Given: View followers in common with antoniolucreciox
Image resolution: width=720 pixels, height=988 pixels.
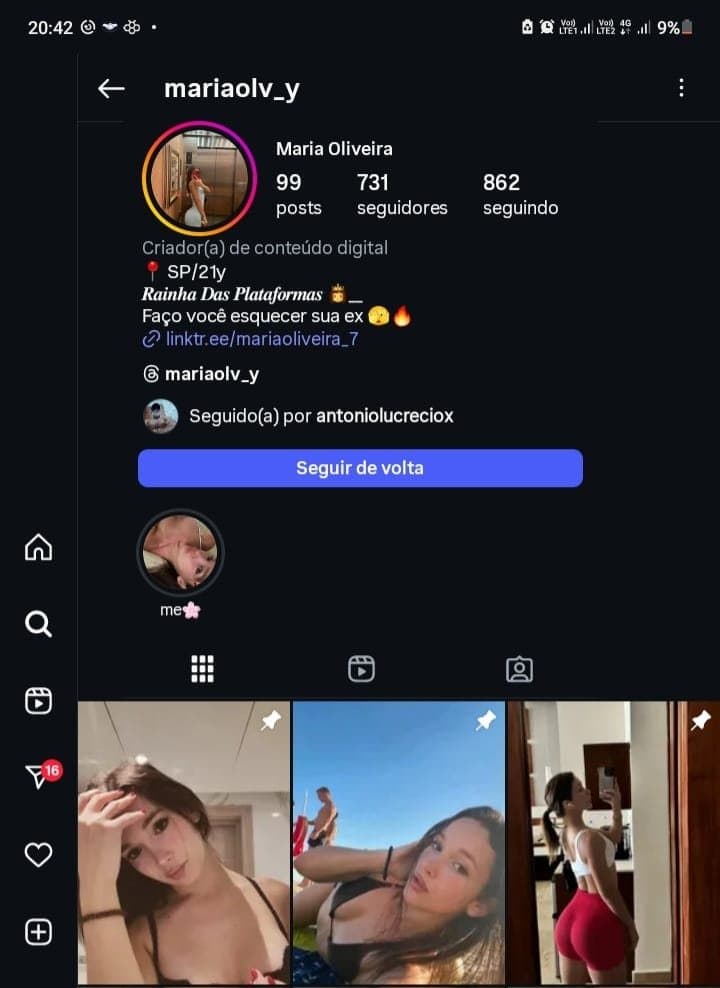Looking at the screenshot, I should pos(320,416).
